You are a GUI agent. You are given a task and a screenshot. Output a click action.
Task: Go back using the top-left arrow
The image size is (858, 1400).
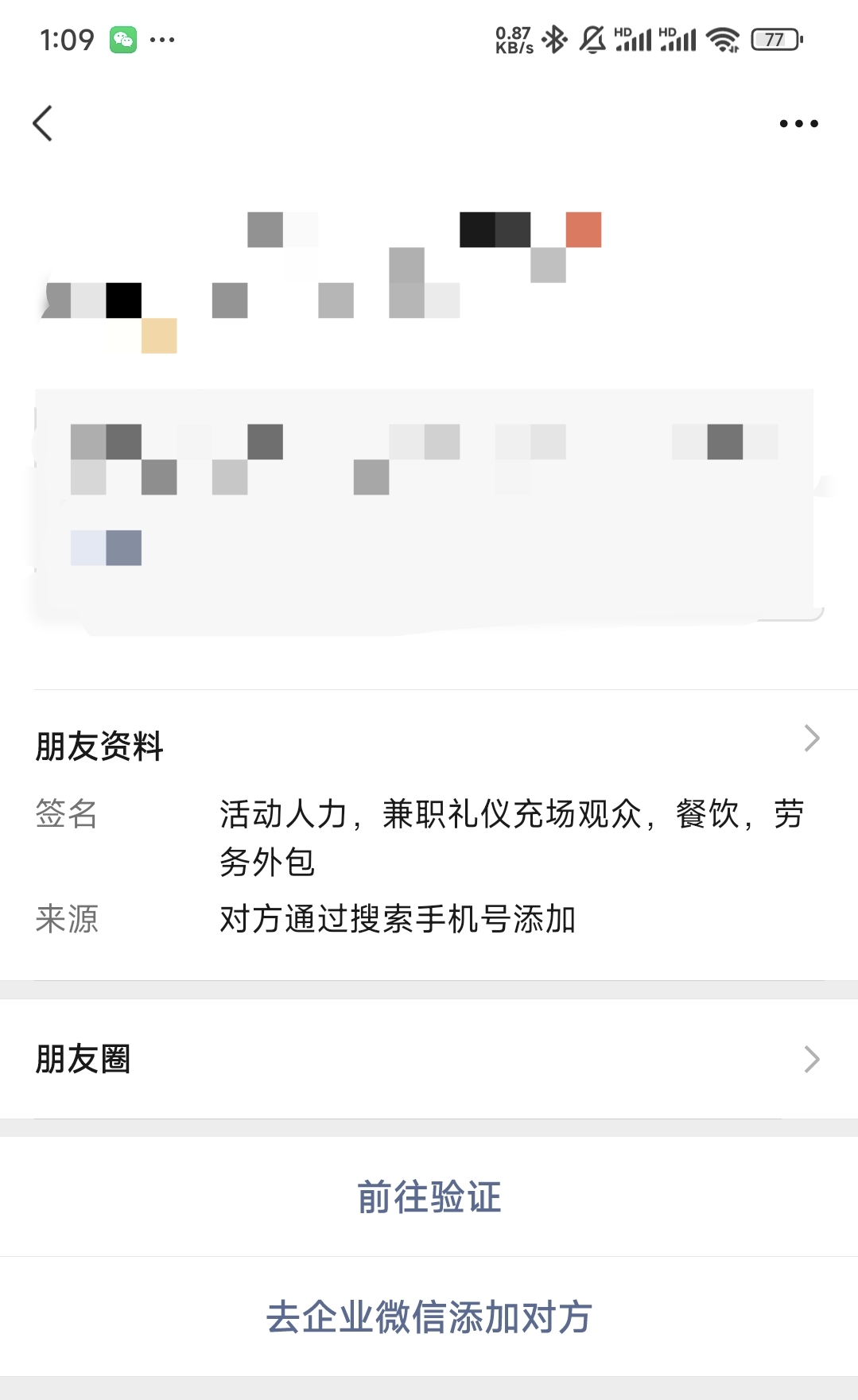(x=43, y=123)
